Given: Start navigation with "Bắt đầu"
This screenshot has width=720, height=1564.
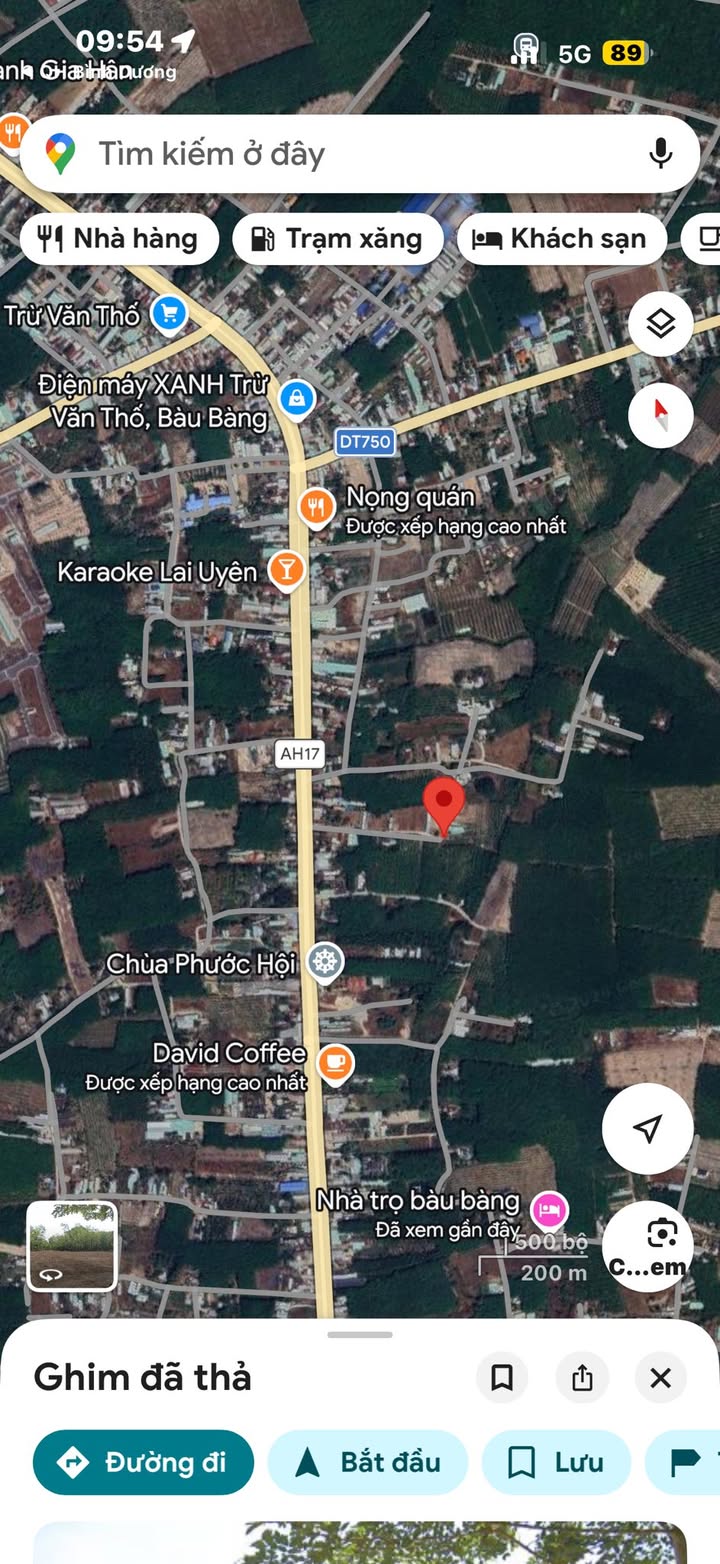Looking at the screenshot, I should point(368,1462).
